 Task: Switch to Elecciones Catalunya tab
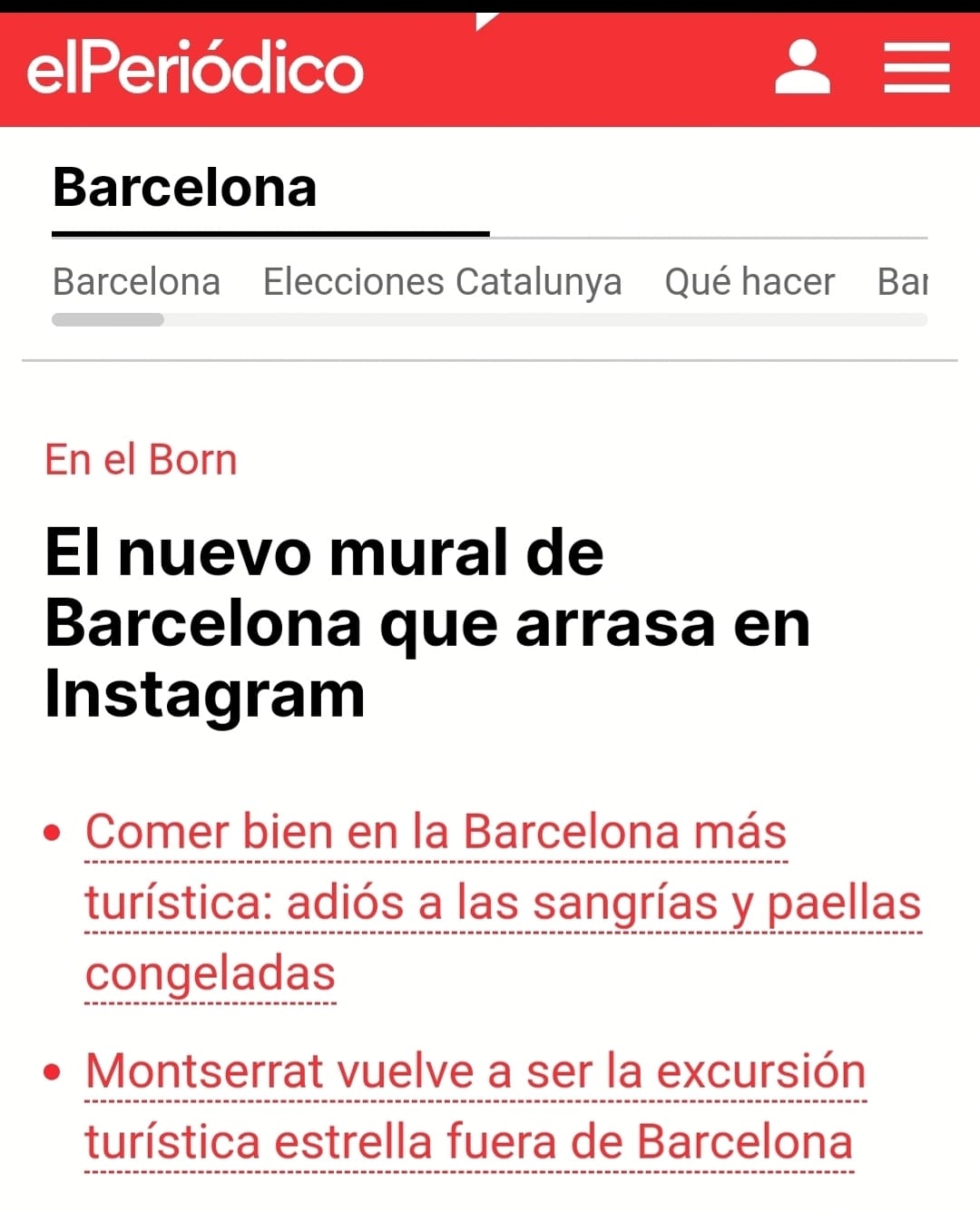coord(442,281)
